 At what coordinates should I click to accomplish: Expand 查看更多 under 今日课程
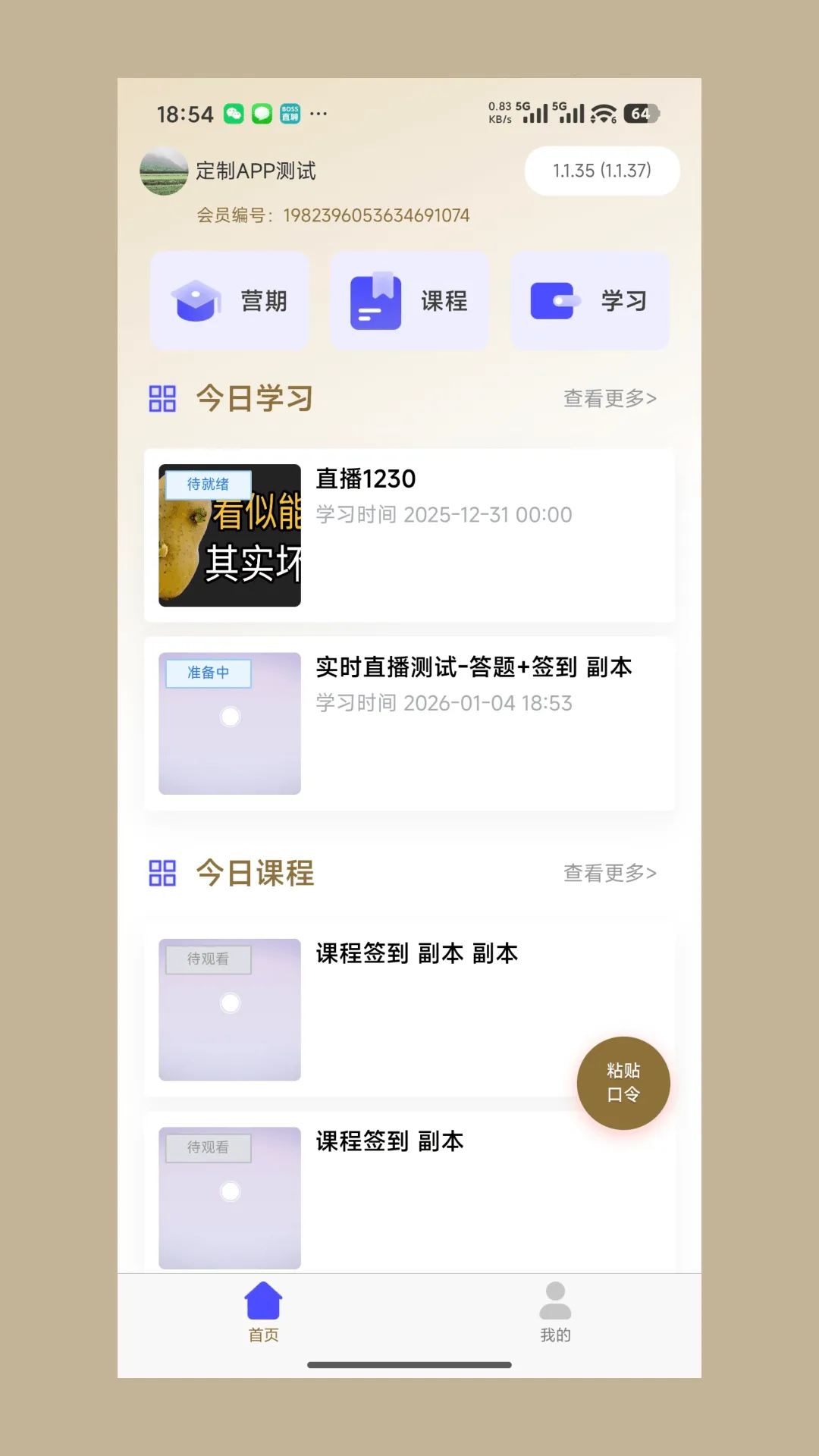point(608,874)
